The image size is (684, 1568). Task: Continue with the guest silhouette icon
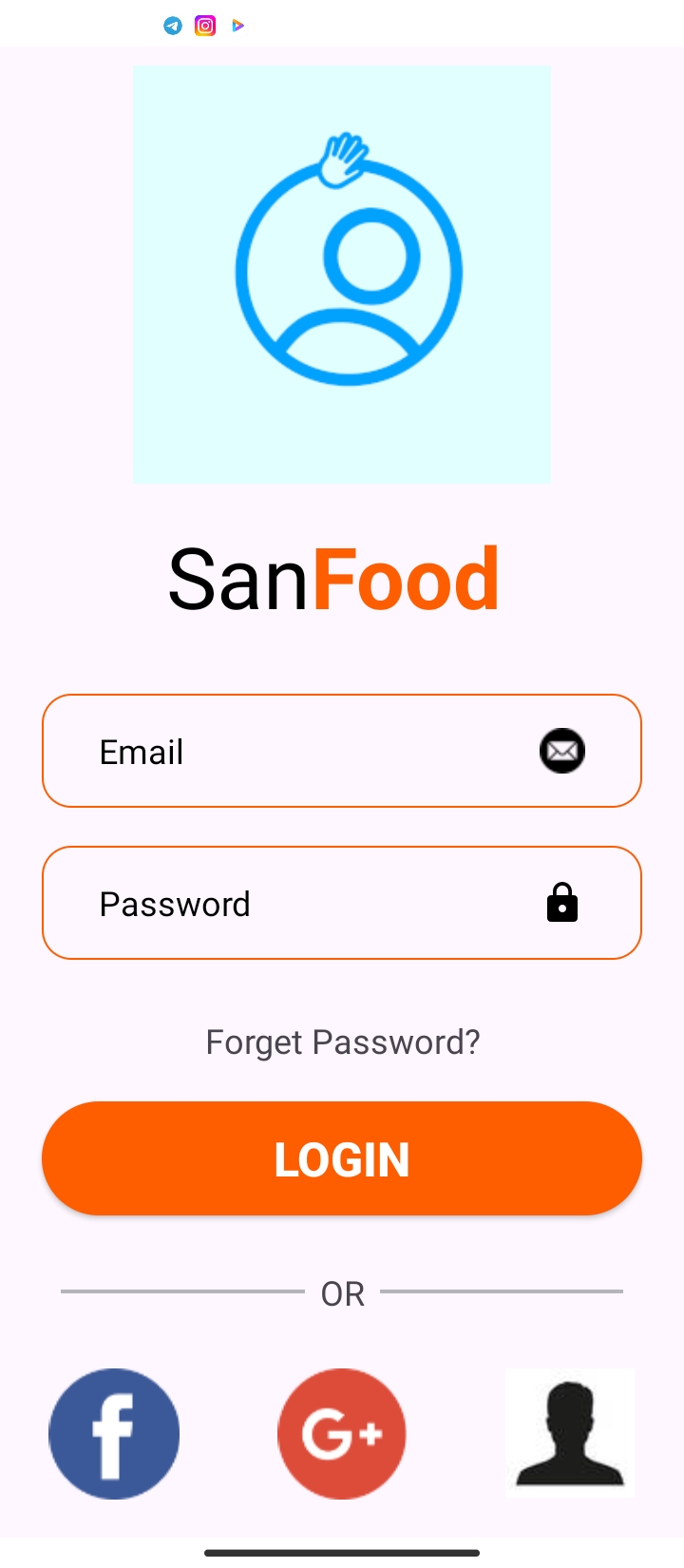click(570, 1433)
